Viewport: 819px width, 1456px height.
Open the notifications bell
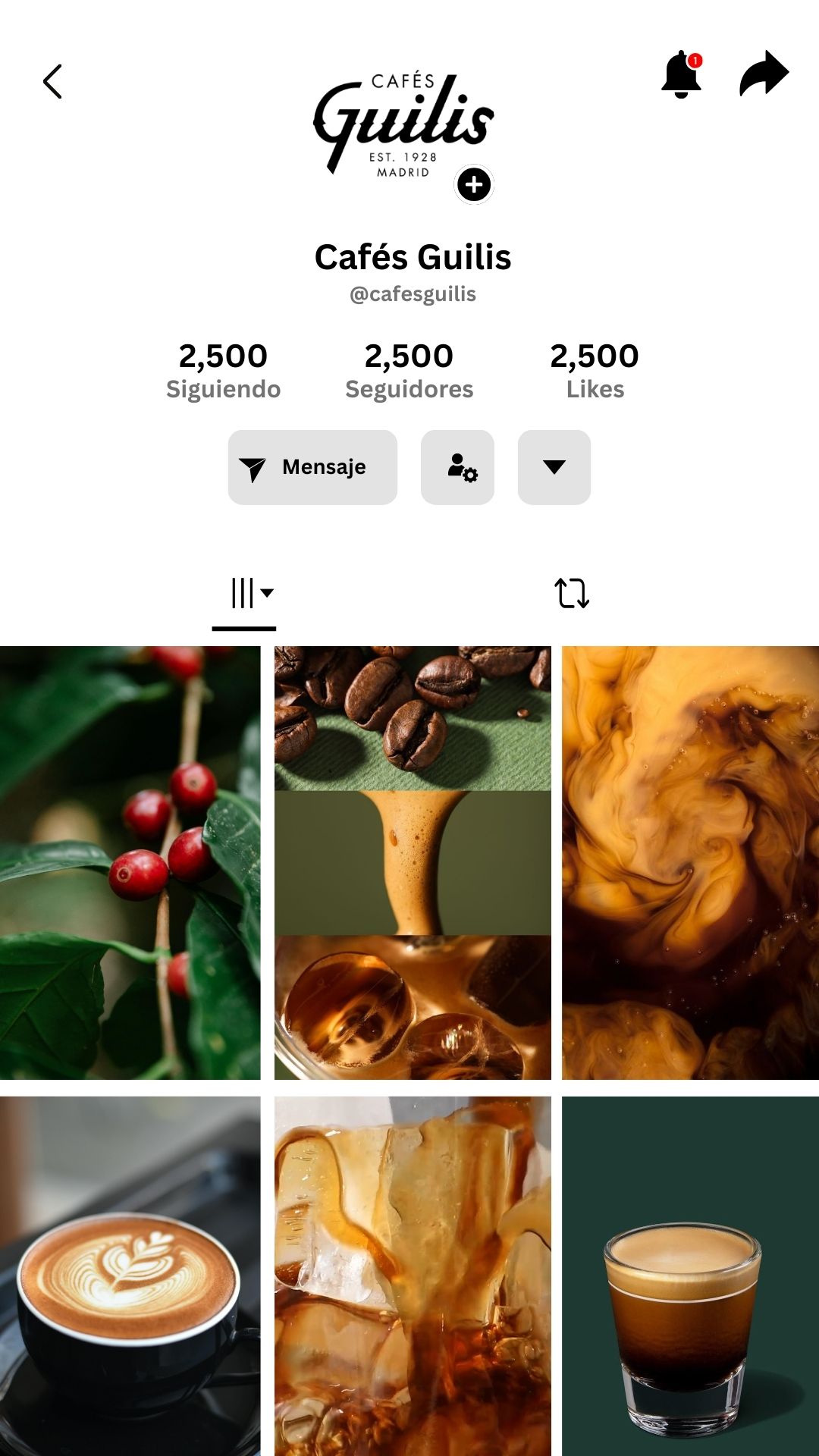(x=682, y=74)
